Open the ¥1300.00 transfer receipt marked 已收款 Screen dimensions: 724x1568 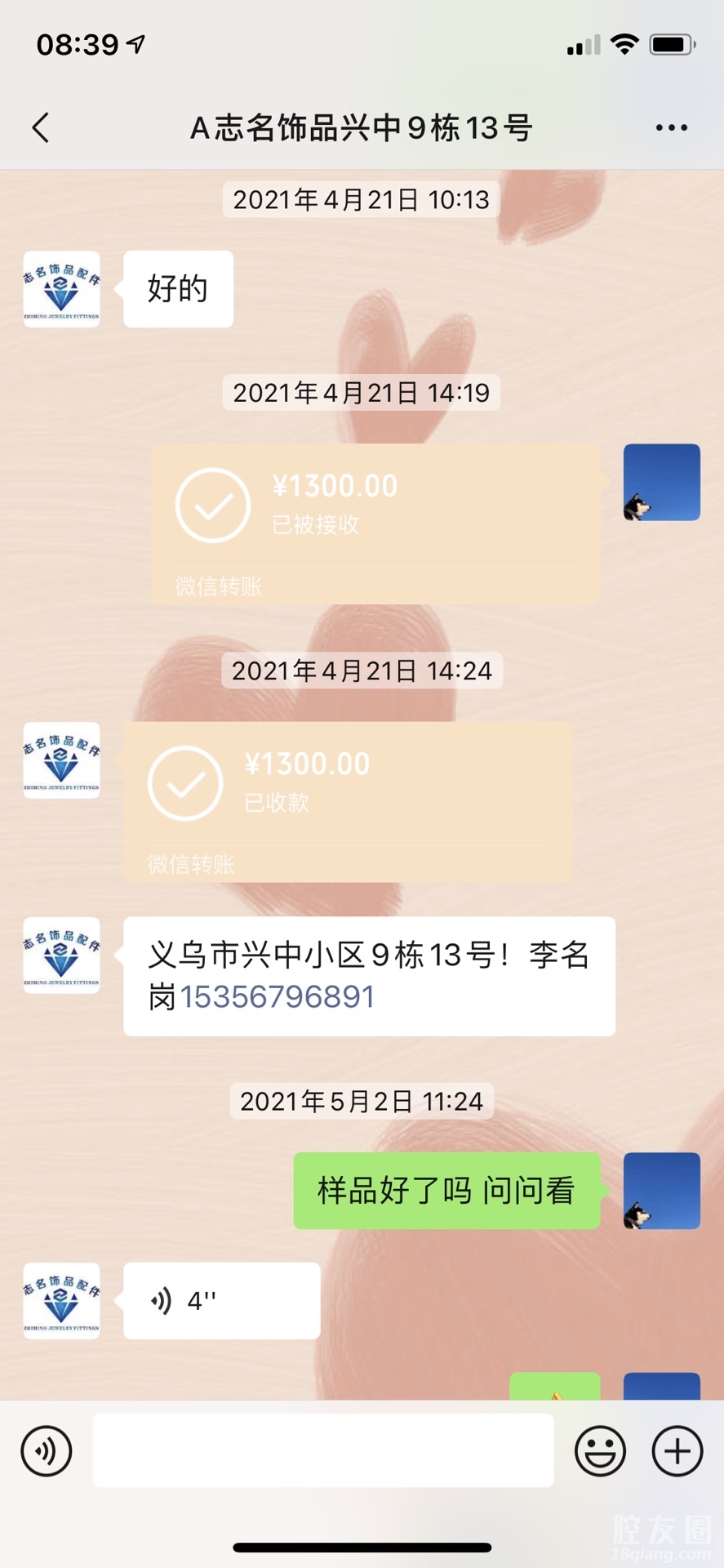(x=348, y=800)
